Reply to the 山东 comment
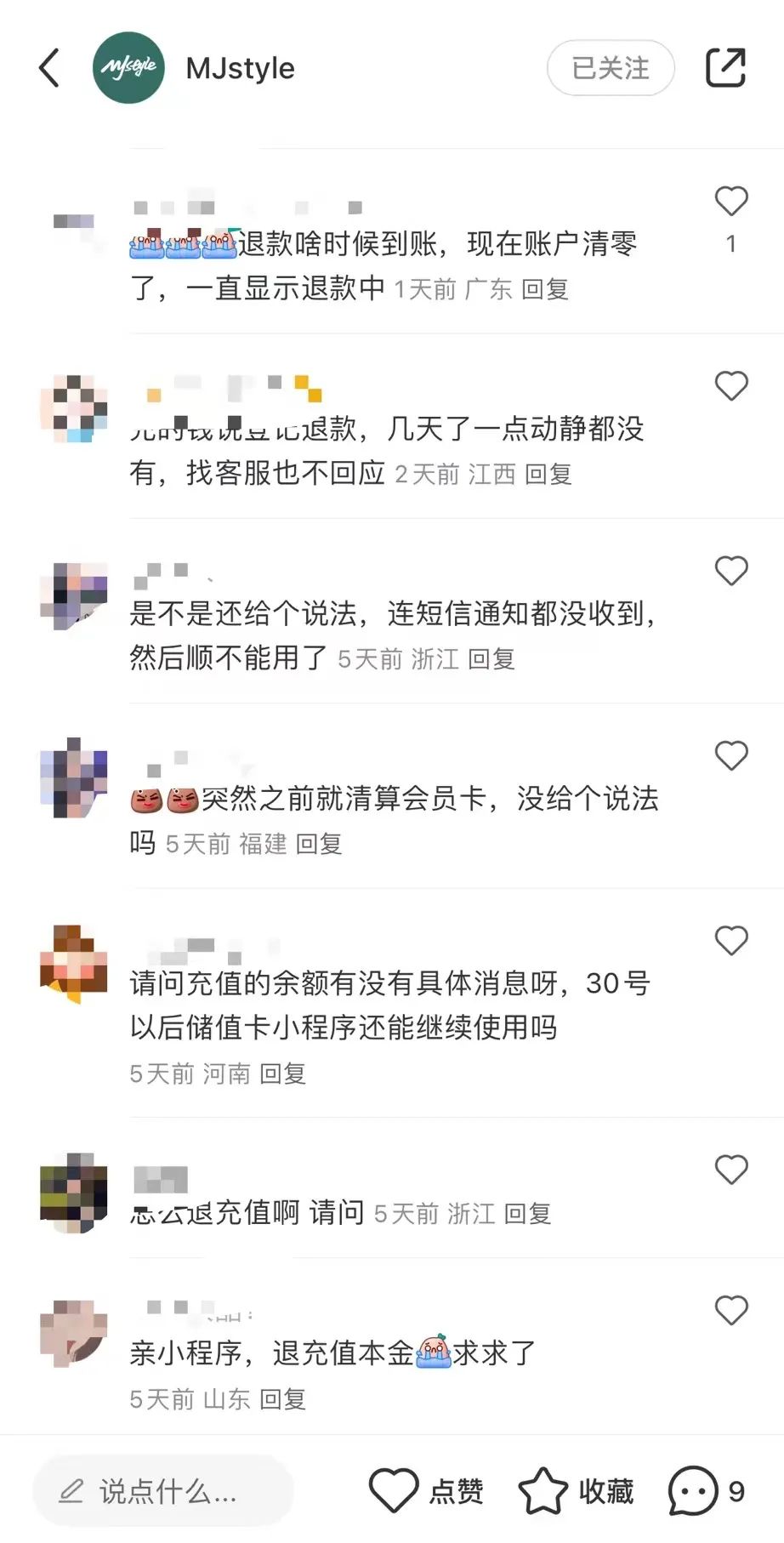This screenshot has height=1543, width=784. click(x=282, y=1399)
